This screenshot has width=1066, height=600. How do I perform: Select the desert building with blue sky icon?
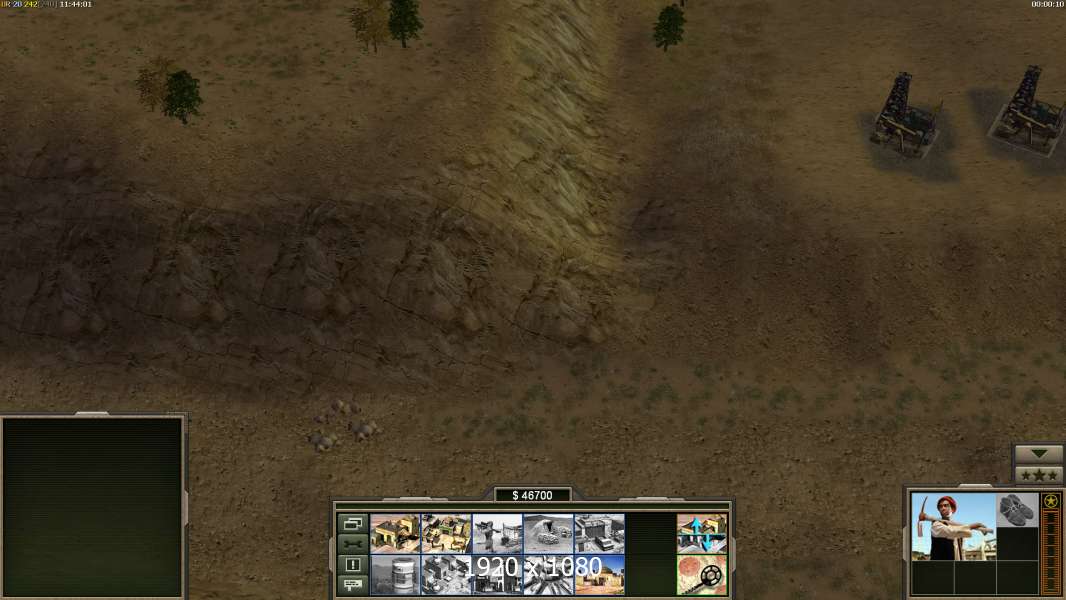click(599, 574)
